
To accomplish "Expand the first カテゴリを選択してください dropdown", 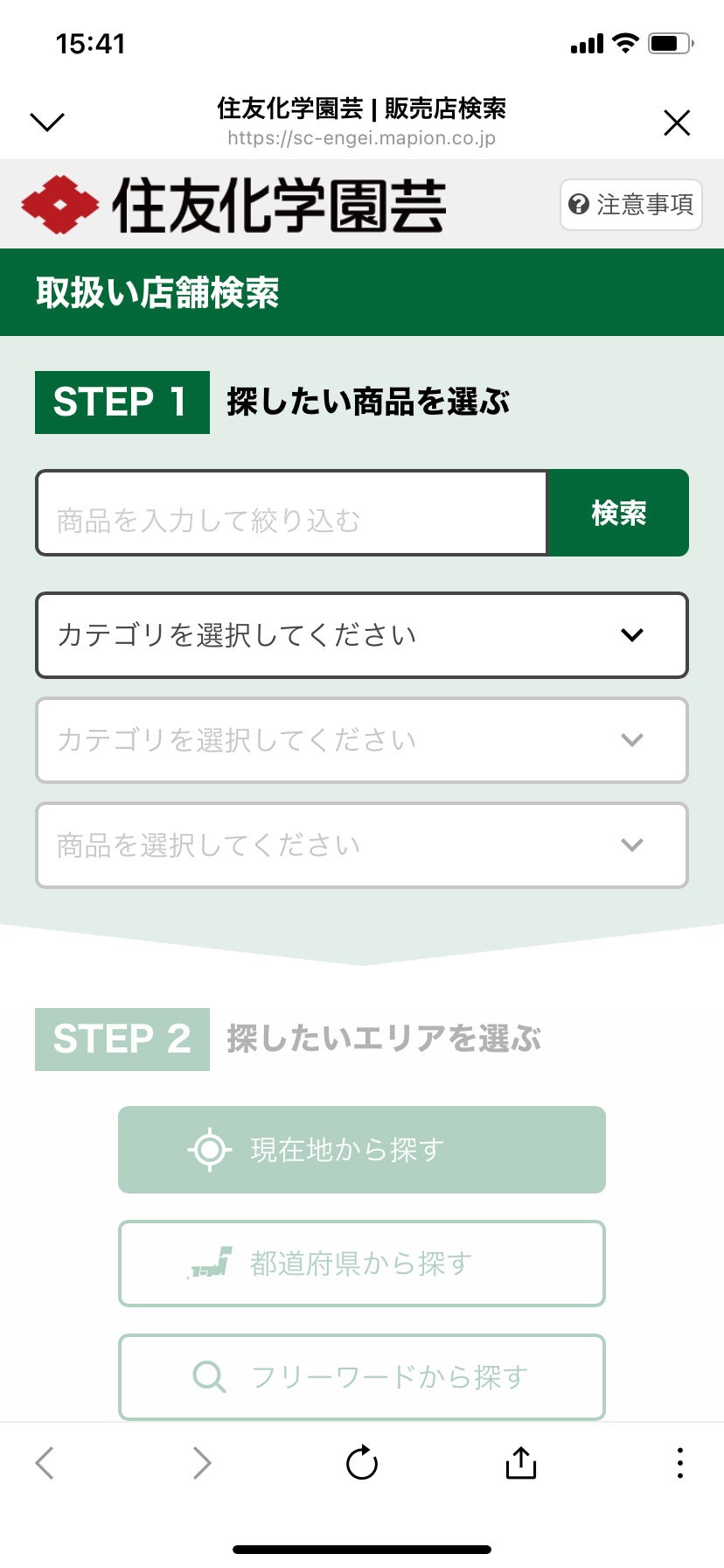I will pyautogui.click(x=362, y=635).
